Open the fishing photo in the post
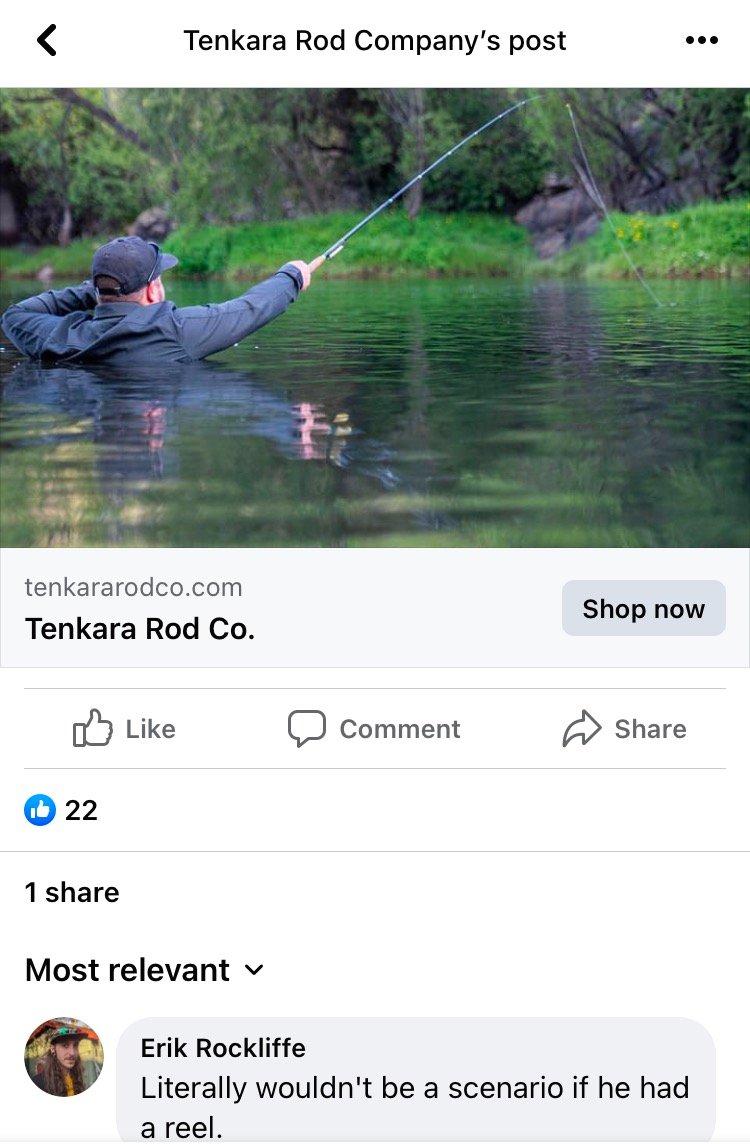The height and width of the screenshot is (1144, 750). click(375, 317)
